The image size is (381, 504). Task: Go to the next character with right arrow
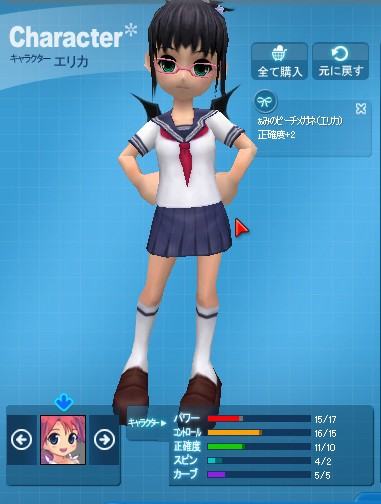(x=104, y=440)
